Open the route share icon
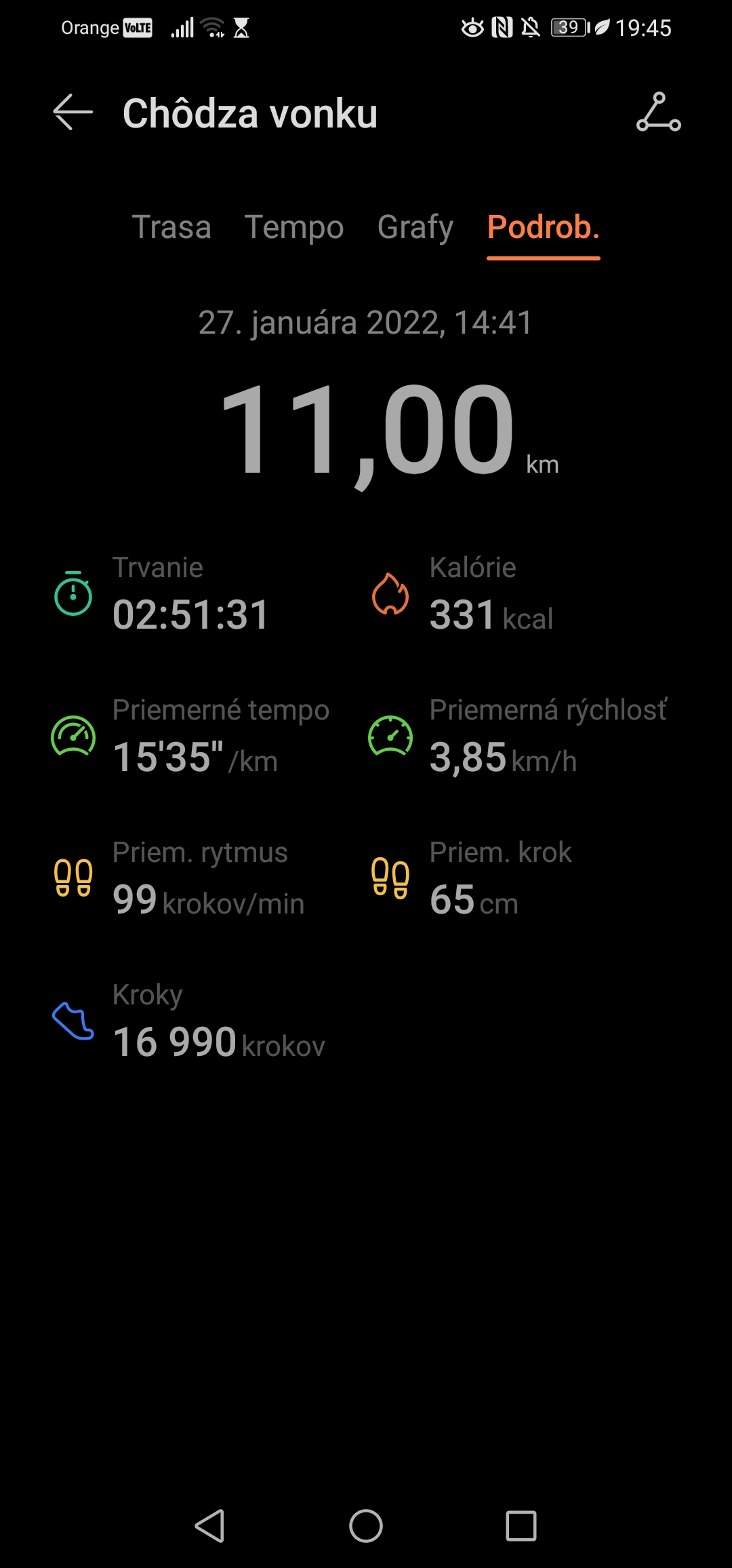Screen dimensions: 732x1568 pos(658,113)
